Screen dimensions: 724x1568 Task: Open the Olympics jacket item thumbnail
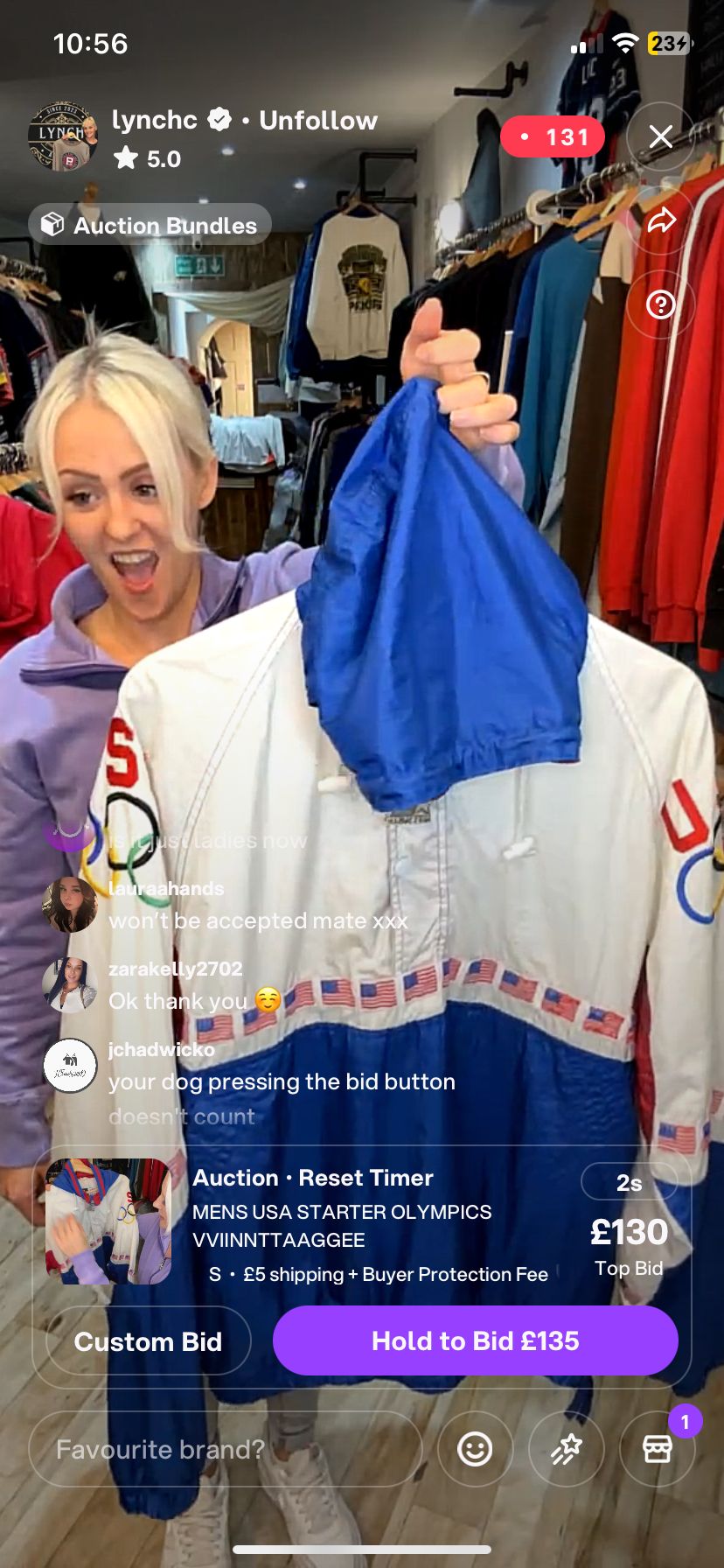[108, 1221]
